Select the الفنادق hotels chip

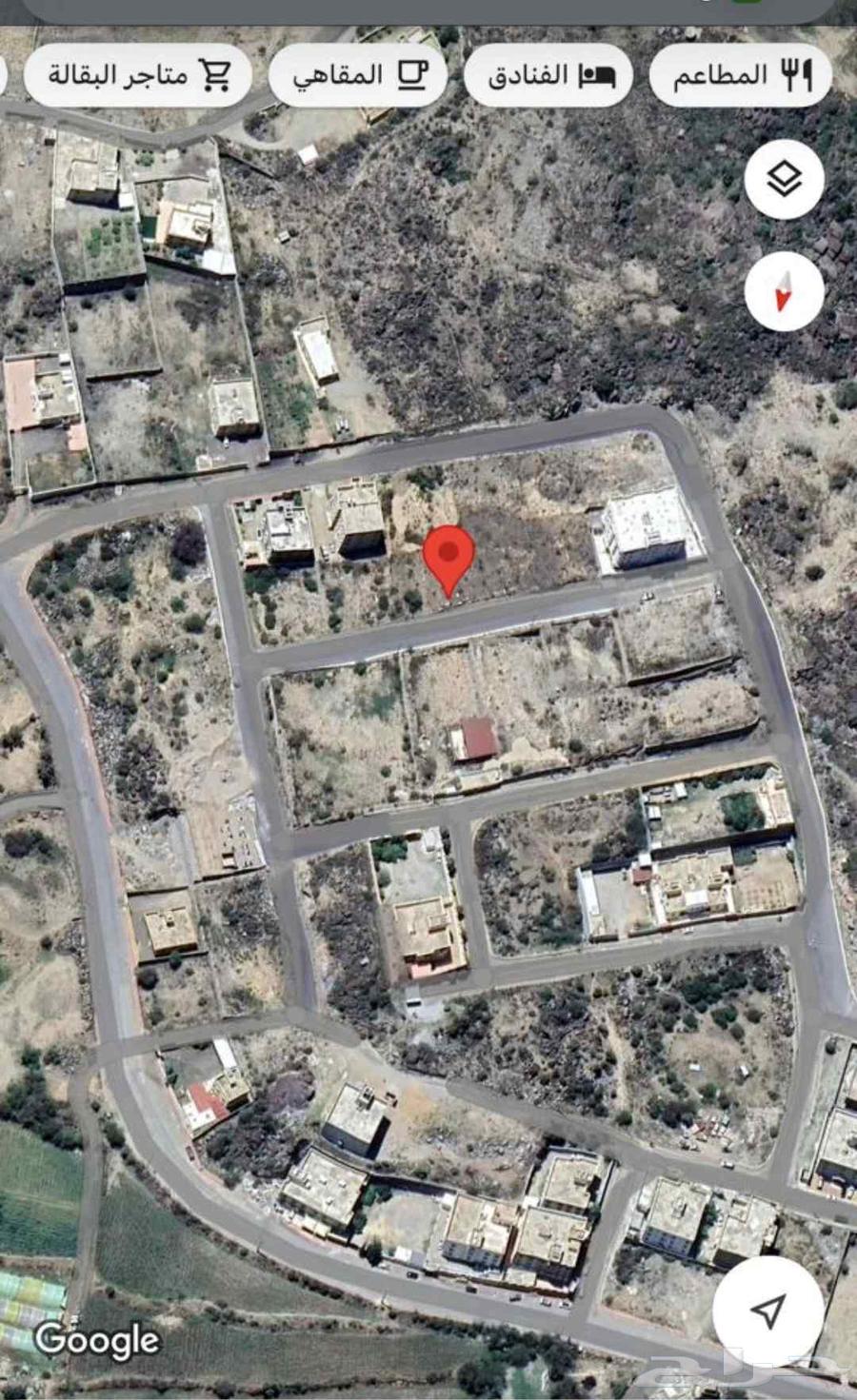click(x=548, y=75)
